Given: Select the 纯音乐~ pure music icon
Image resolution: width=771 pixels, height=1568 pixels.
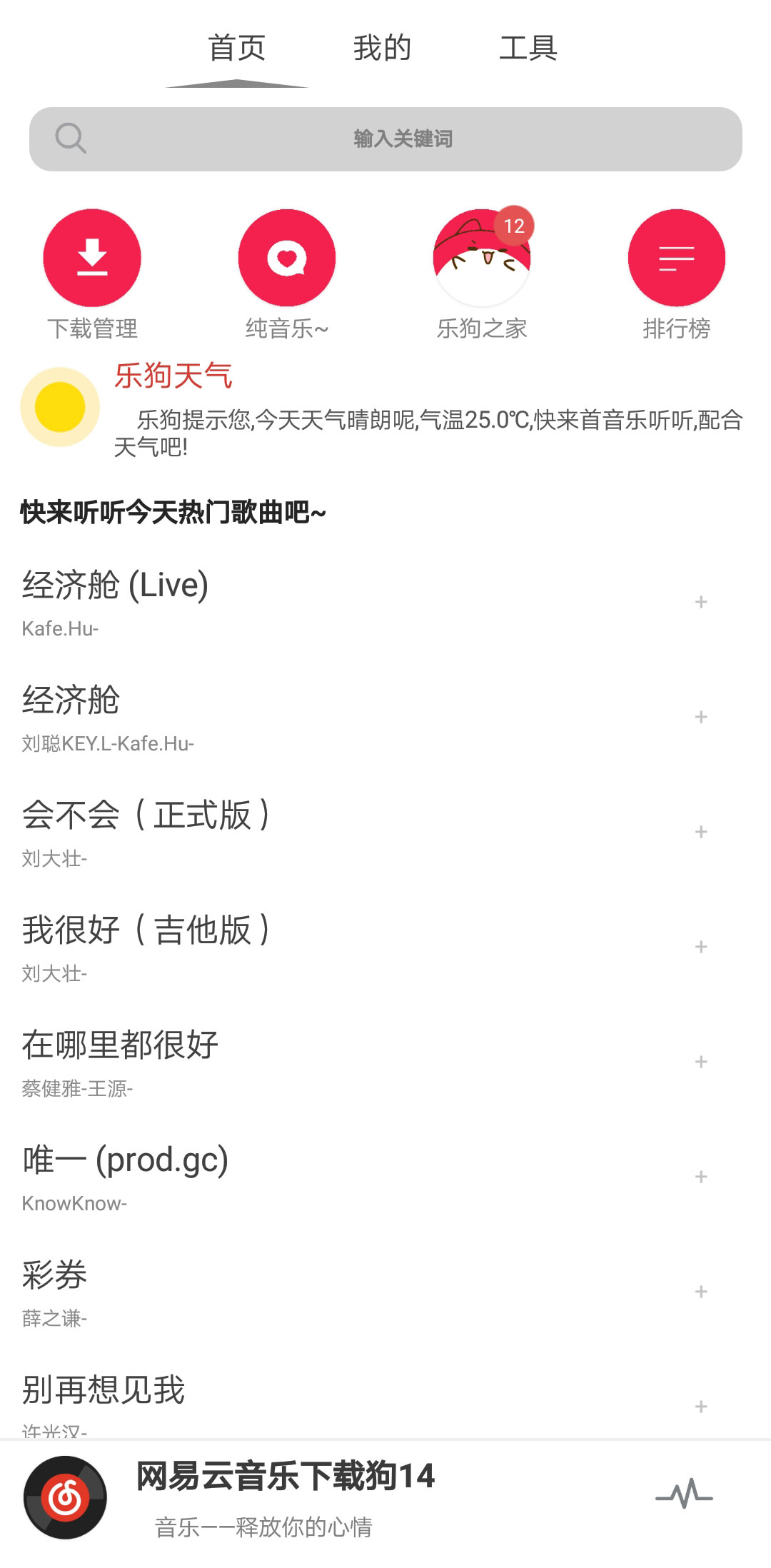Looking at the screenshot, I should pos(287,258).
